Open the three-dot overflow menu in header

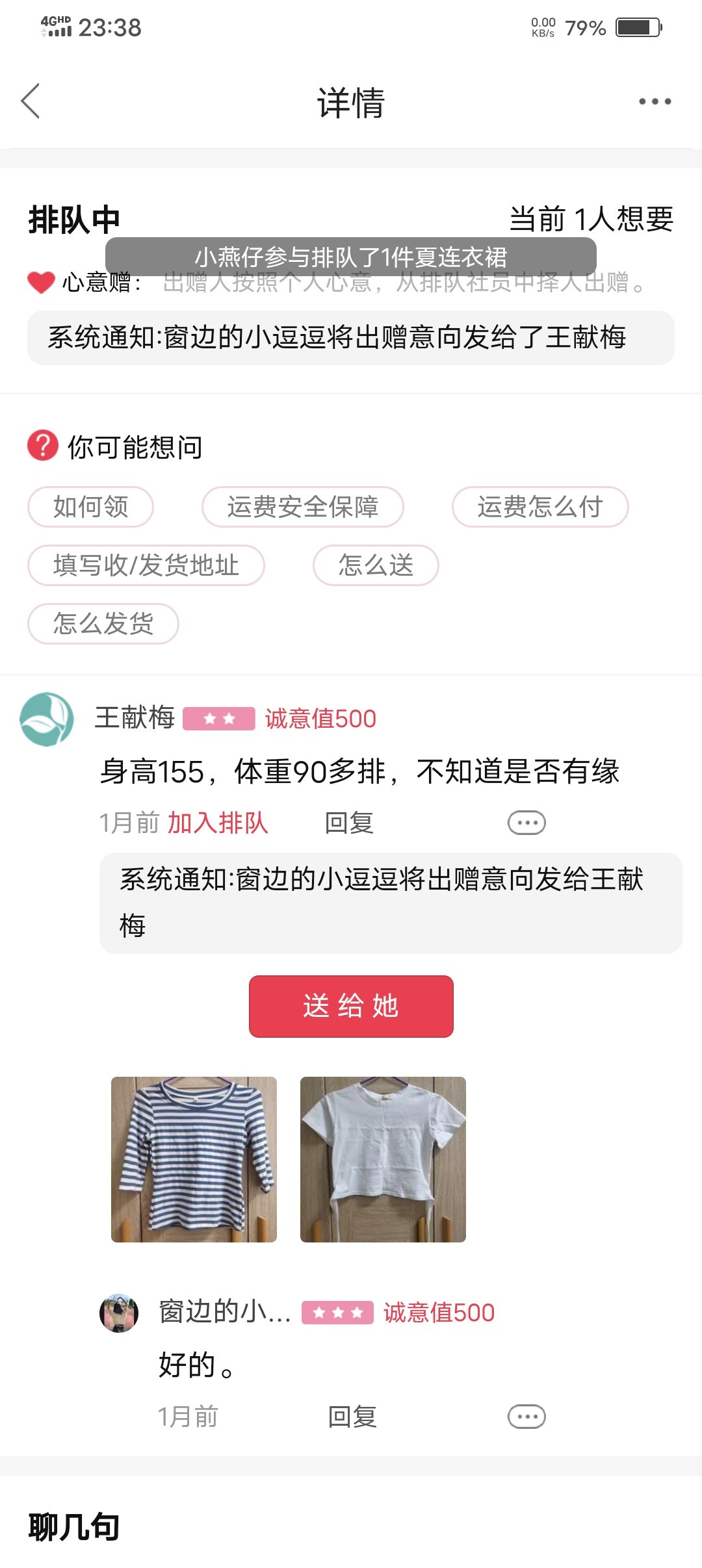(x=655, y=101)
